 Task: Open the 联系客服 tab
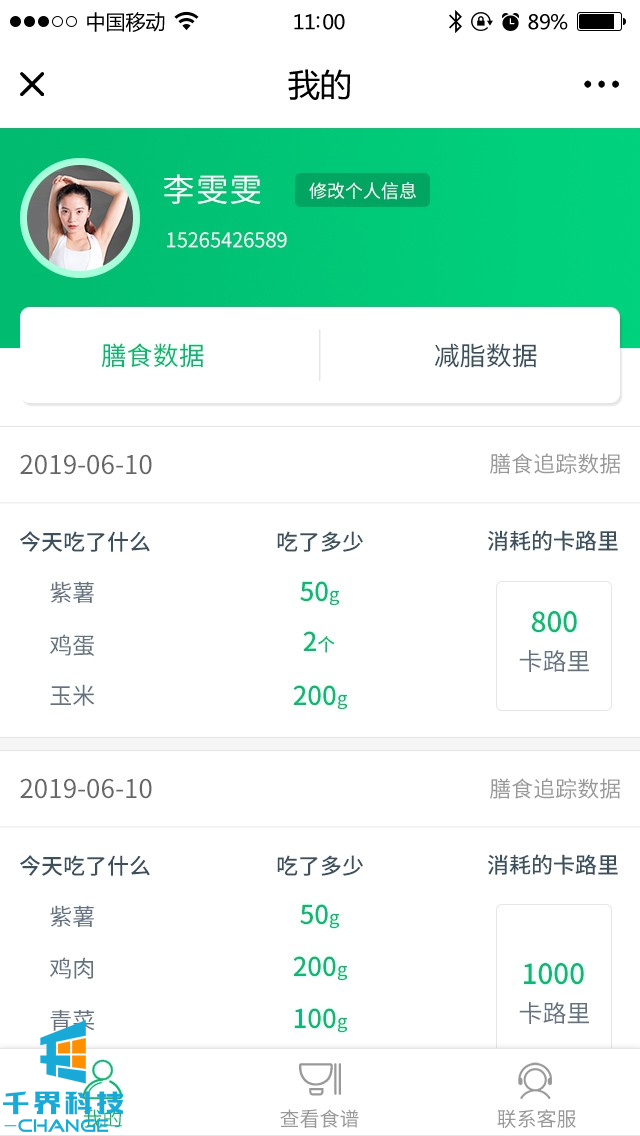pos(536,1095)
